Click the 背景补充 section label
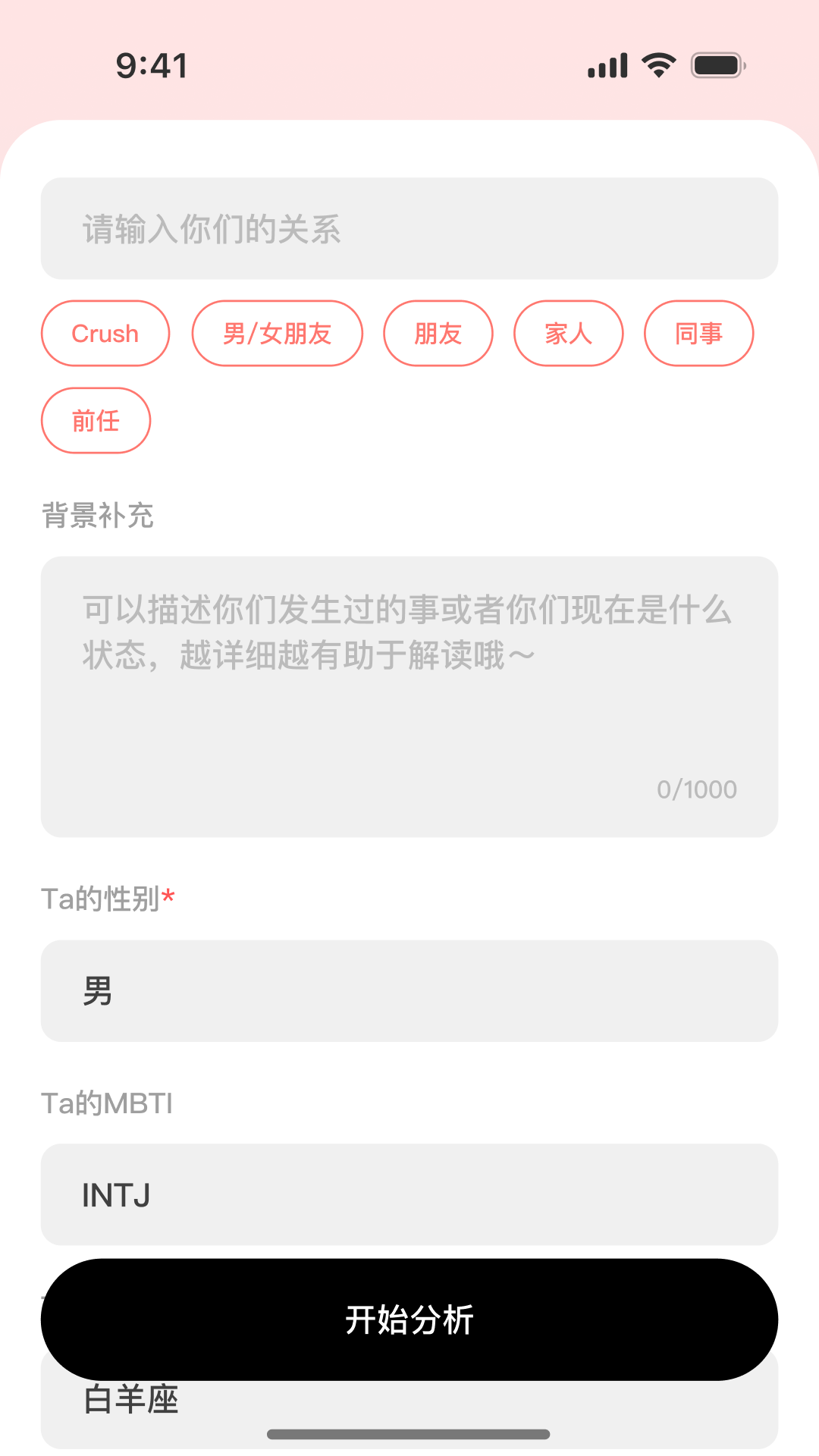 pyautogui.click(x=99, y=516)
